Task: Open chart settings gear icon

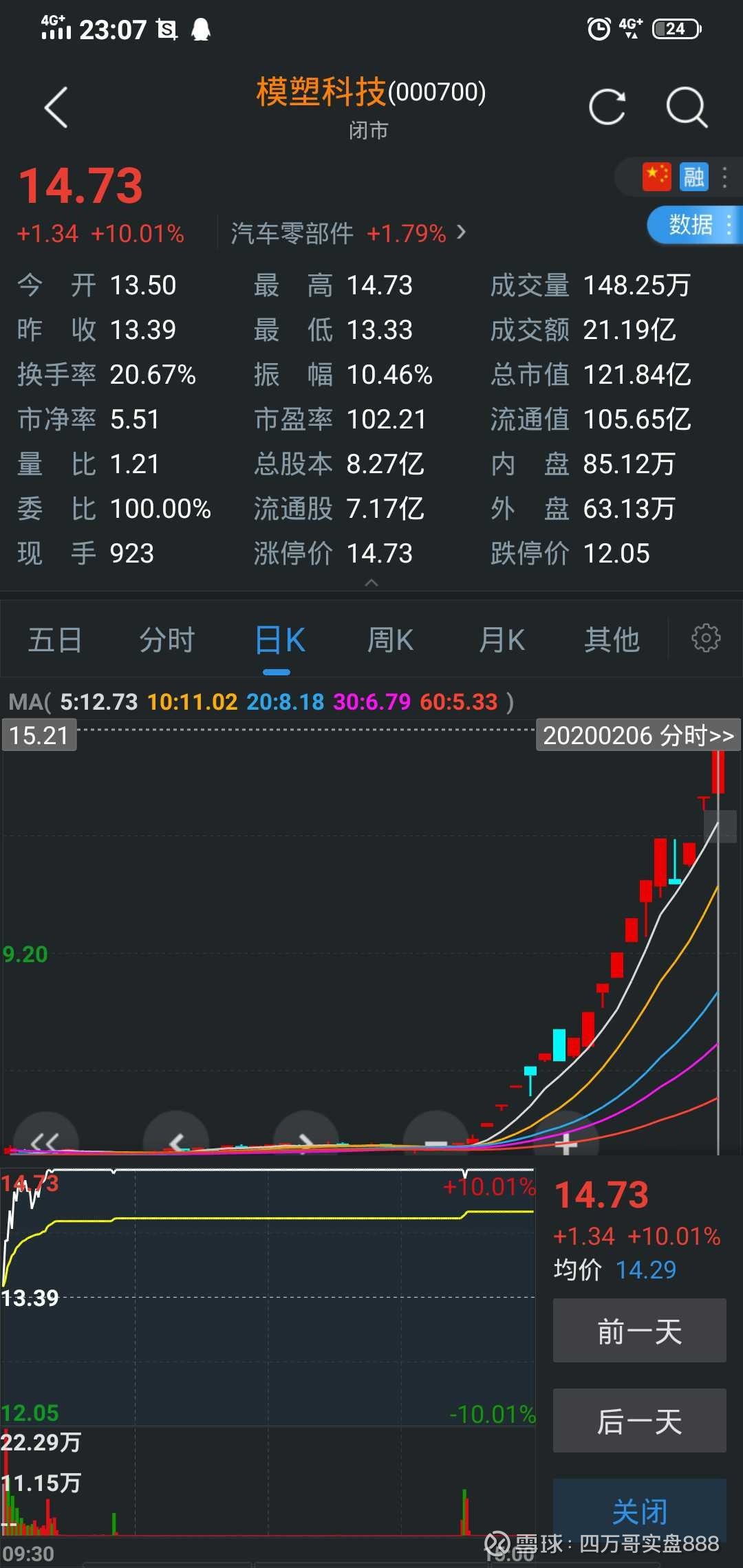Action: (706, 639)
